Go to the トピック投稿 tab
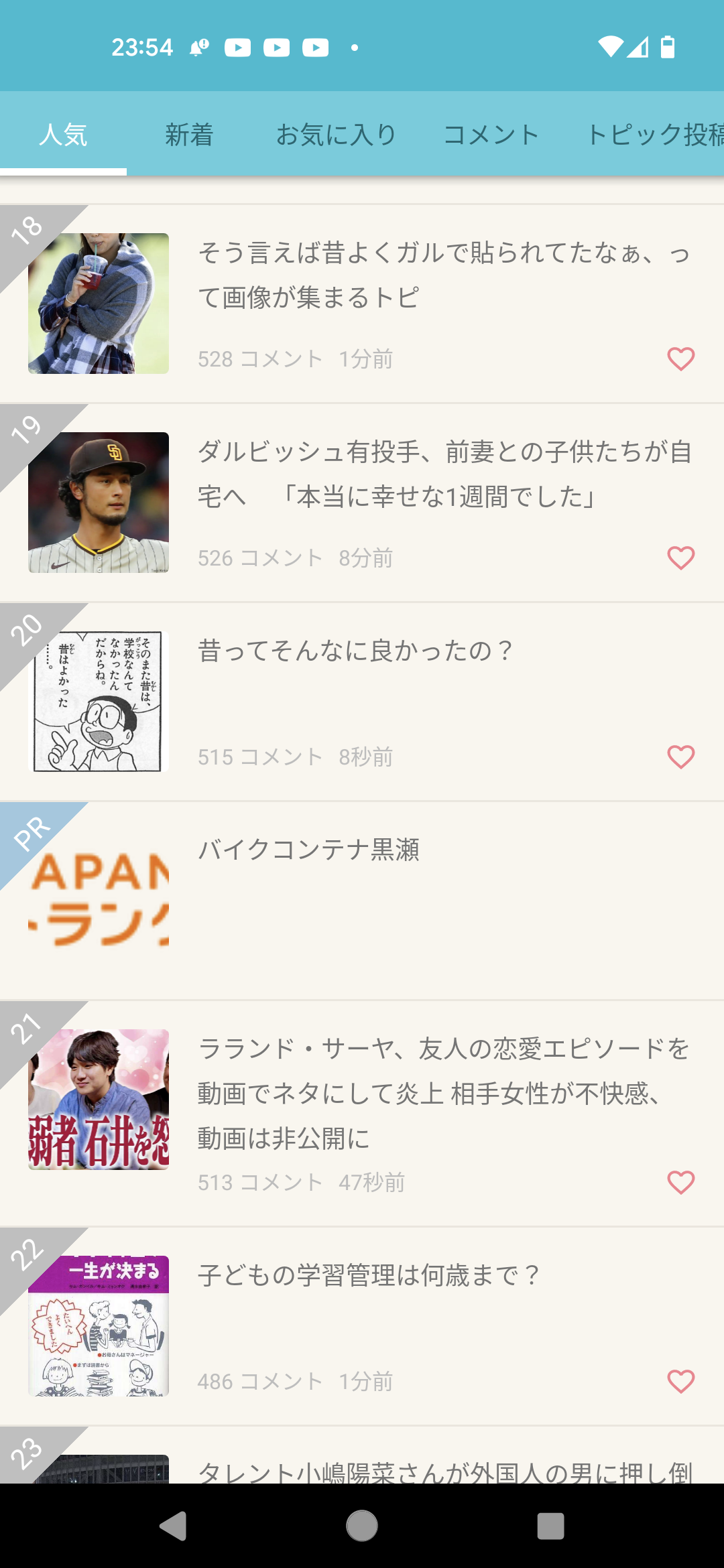The width and height of the screenshot is (724, 1568). tap(654, 134)
